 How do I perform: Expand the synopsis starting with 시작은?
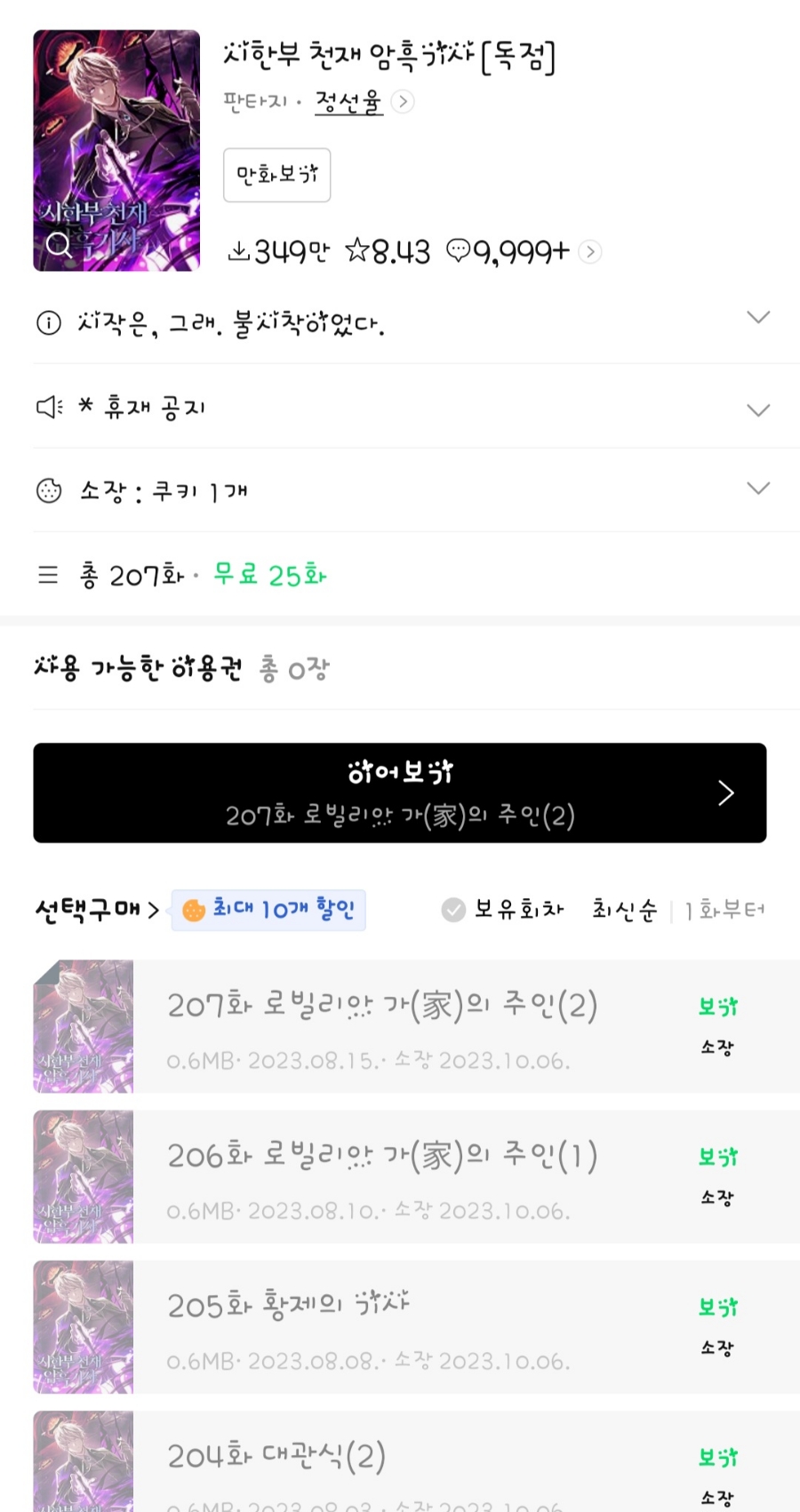pos(757,316)
